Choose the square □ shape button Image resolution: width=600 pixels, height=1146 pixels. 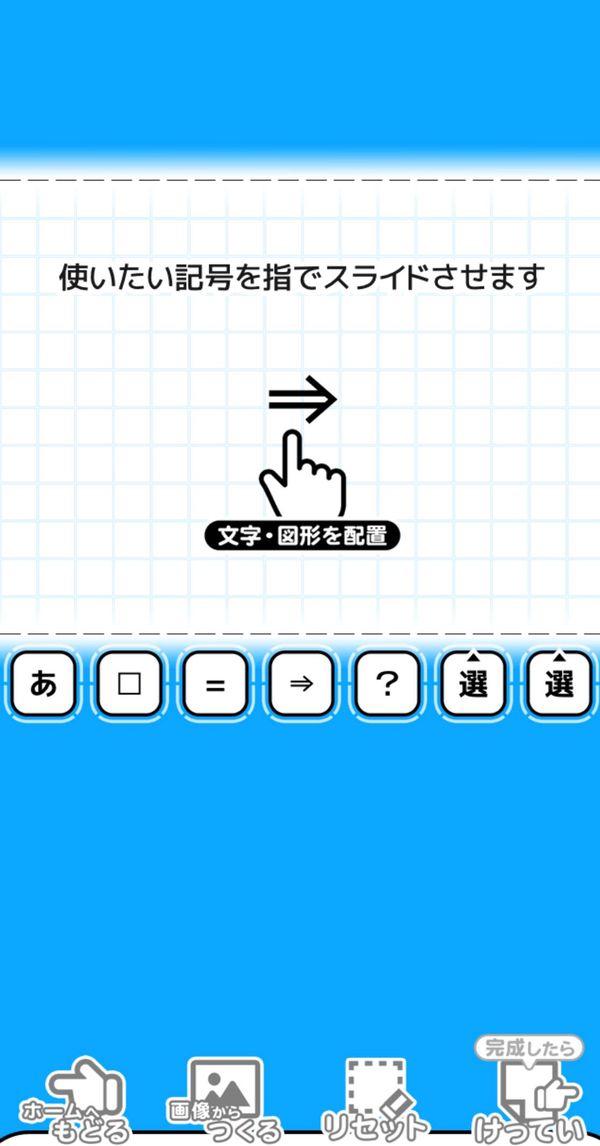click(129, 684)
